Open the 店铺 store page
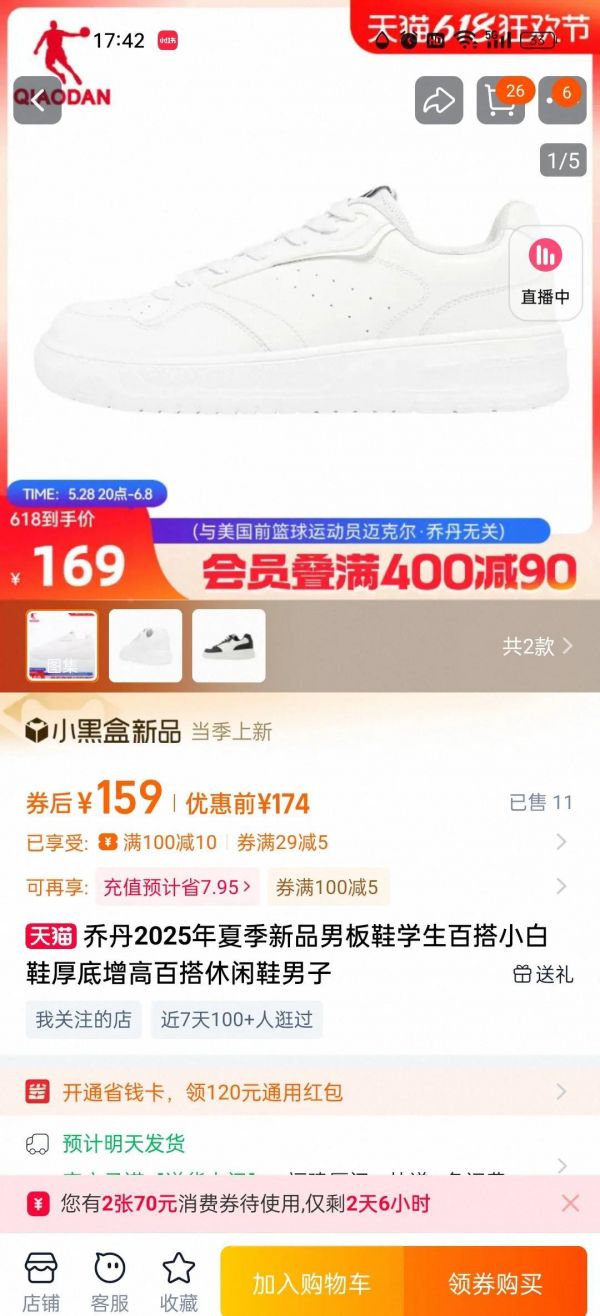 coord(41,1280)
